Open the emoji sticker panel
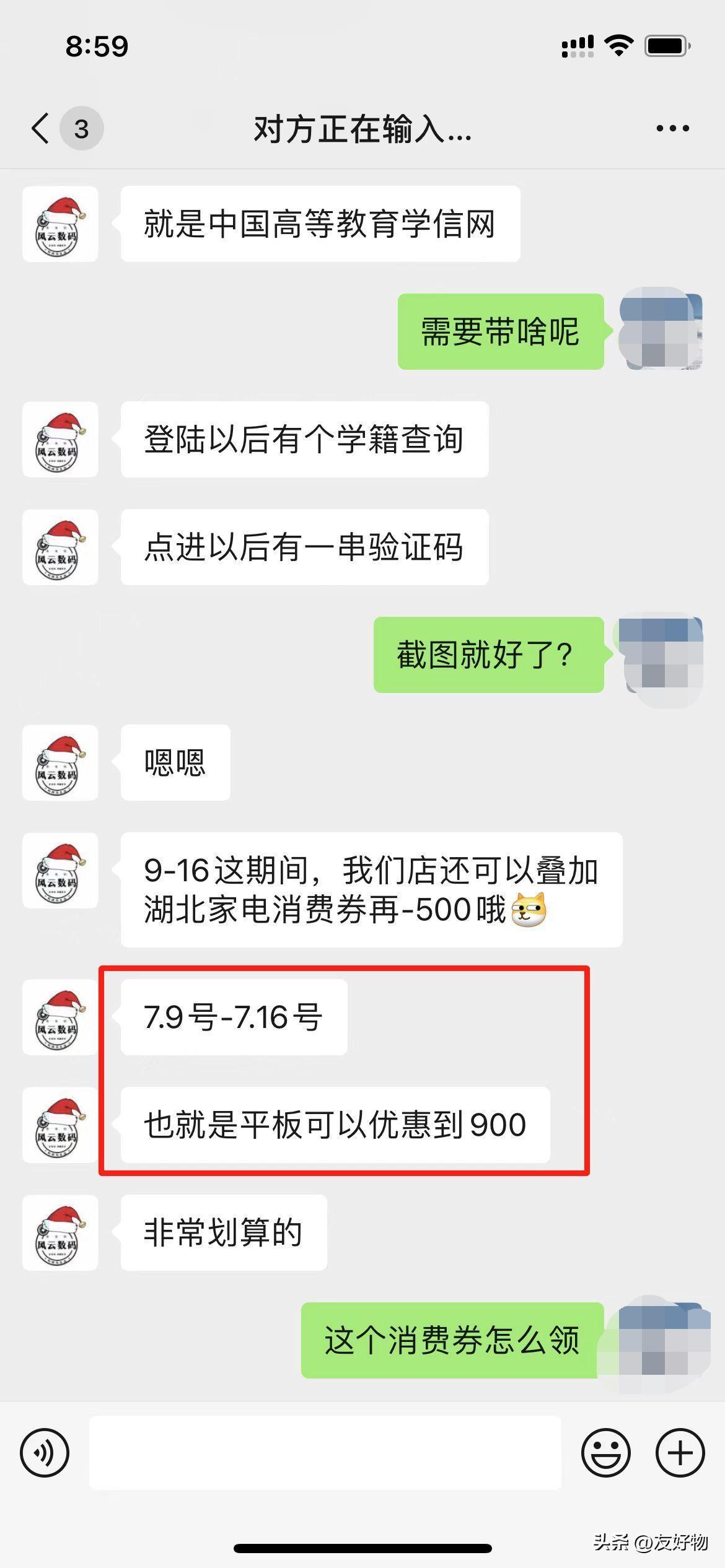This screenshot has height=1568, width=725. (x=605, y=1453)
